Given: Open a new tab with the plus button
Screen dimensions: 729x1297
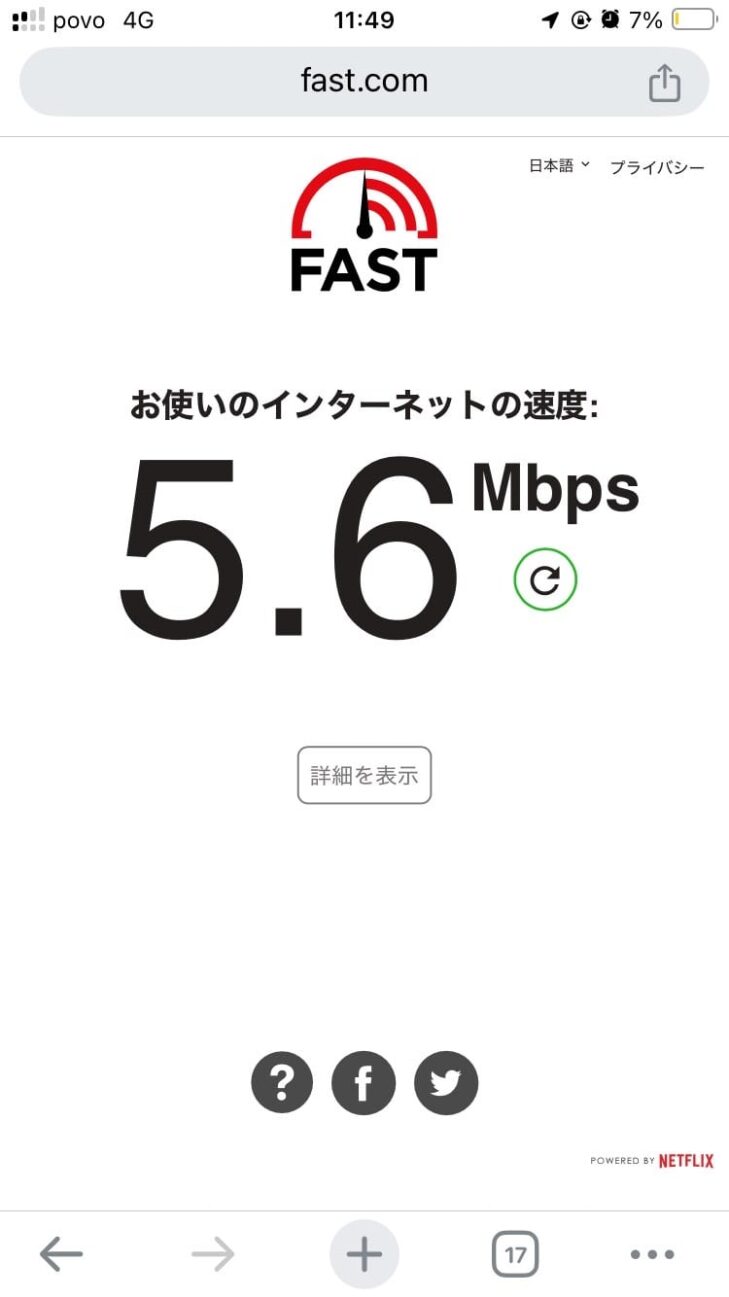Looking at the screenshot, I should (364, 1254).
